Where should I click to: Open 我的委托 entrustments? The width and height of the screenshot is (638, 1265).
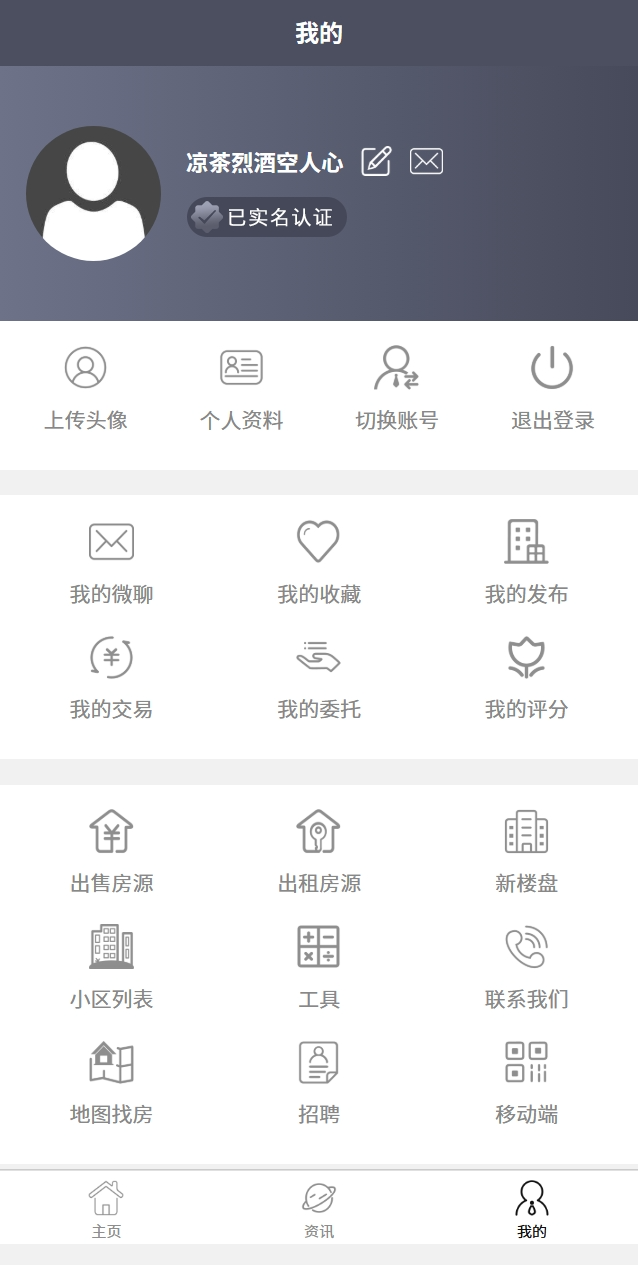pos(319,679)
